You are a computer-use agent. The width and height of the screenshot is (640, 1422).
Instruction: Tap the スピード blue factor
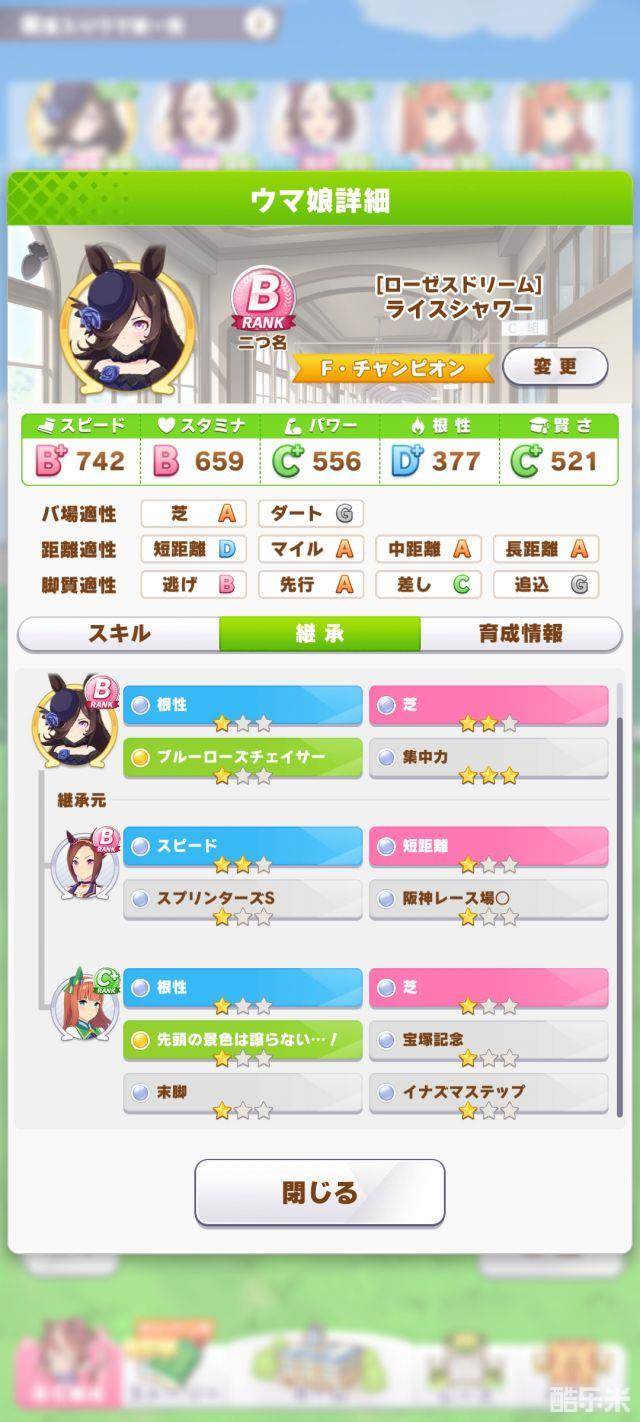(242, 846)
